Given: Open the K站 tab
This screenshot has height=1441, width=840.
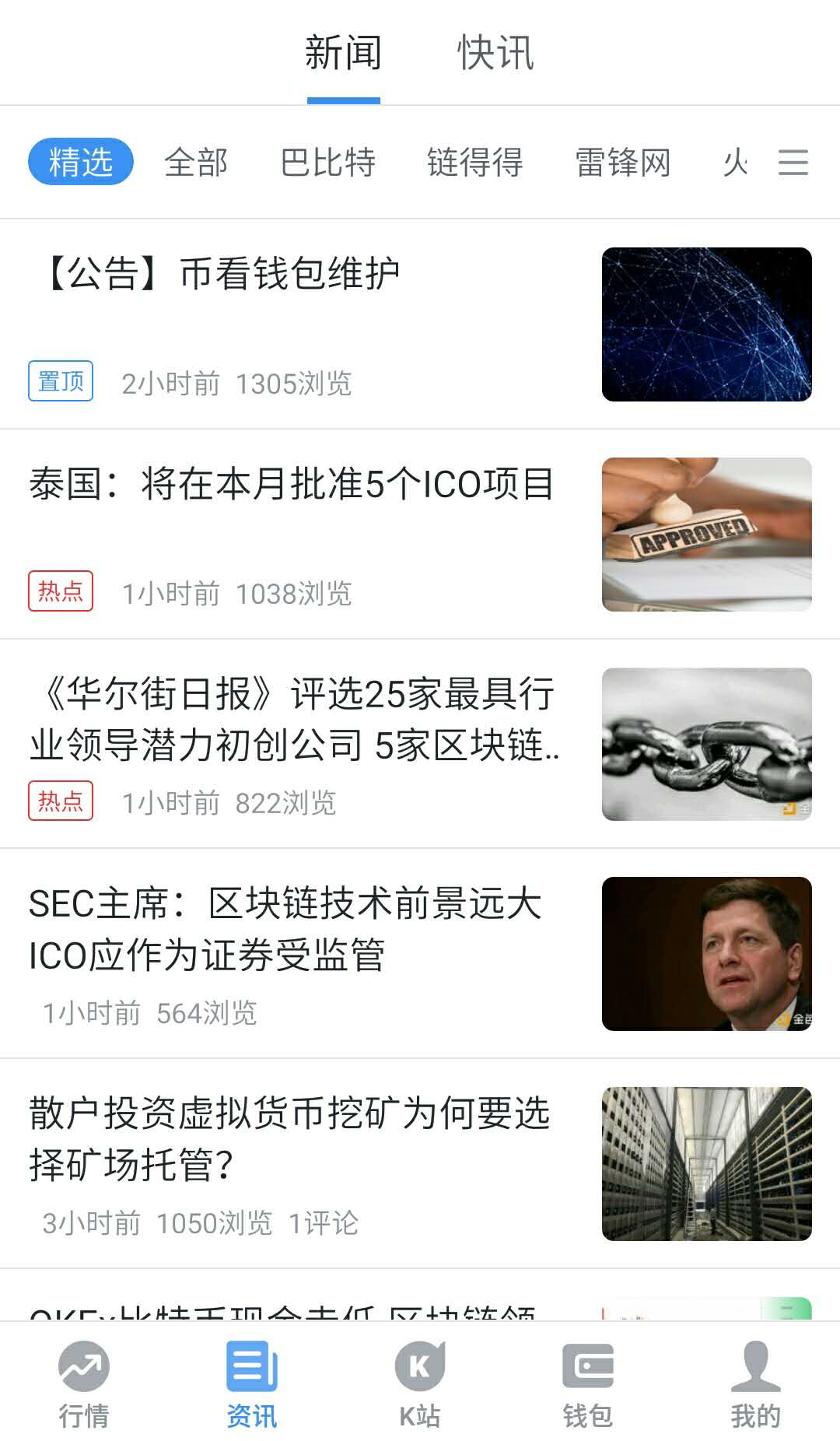Looking at the screenshot, I should [x=419, y=1385].
